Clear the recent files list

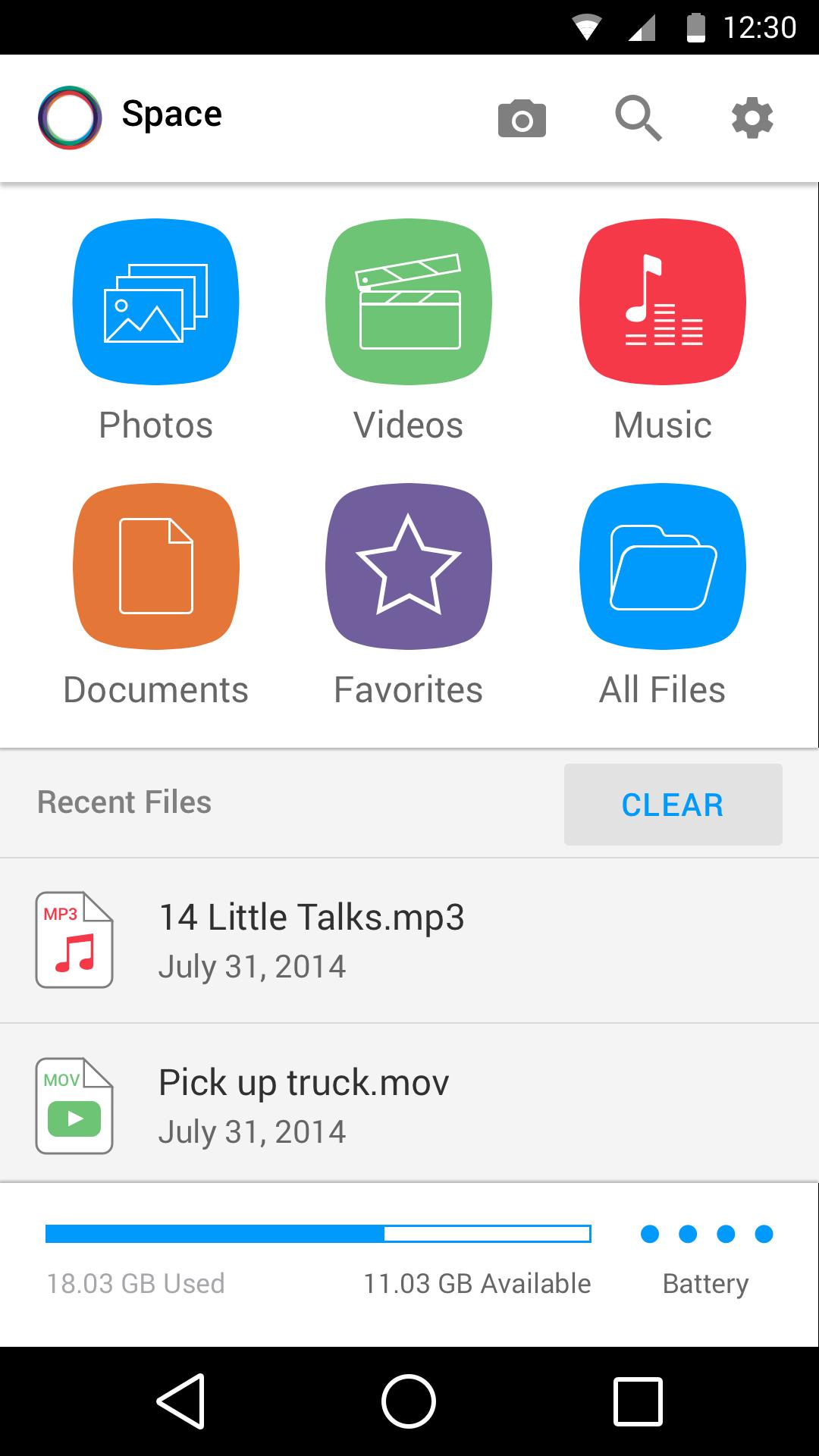tap(673, 805)
